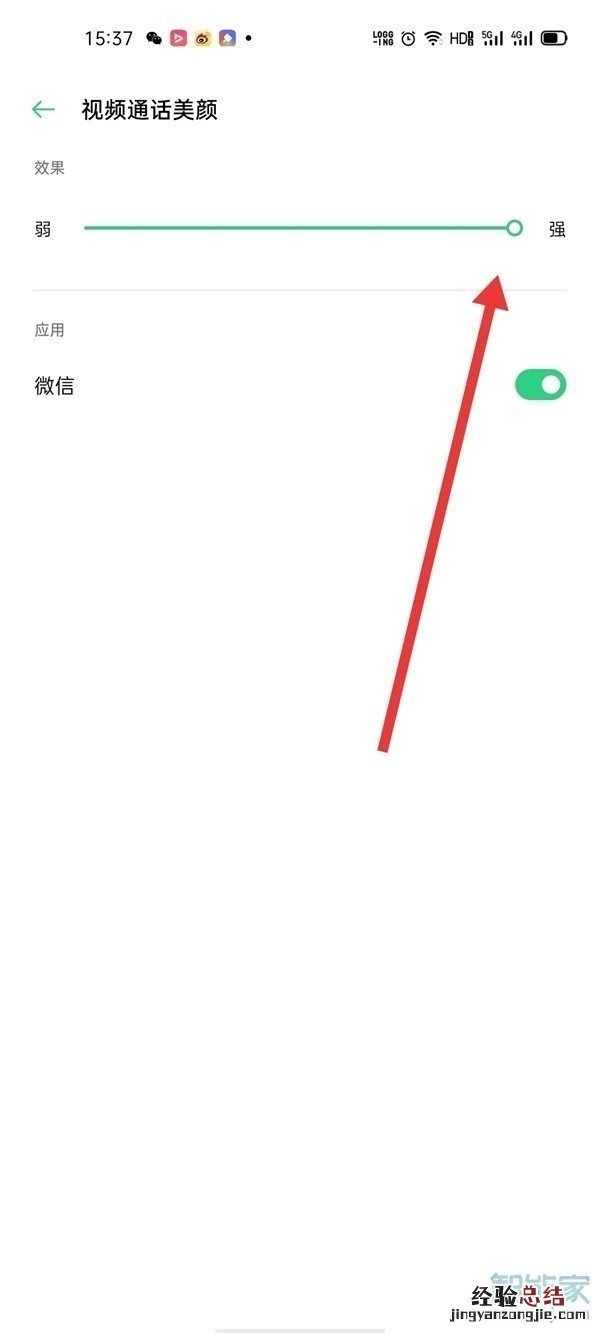
Task: Disable beauty effect for 微信
Action: click(540, 385)
